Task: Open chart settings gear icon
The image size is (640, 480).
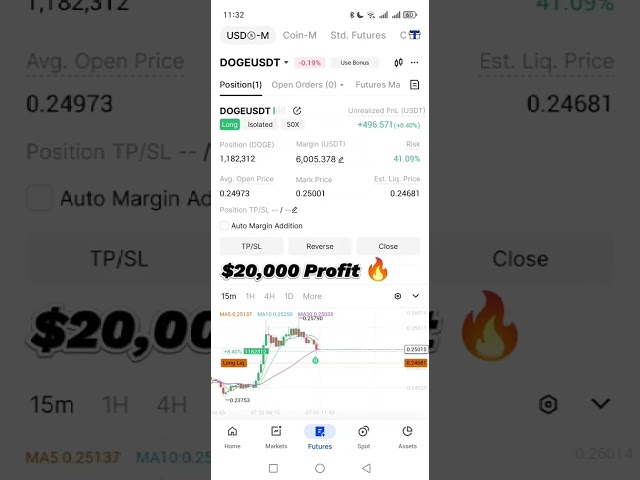Action: tap(397, 296)
